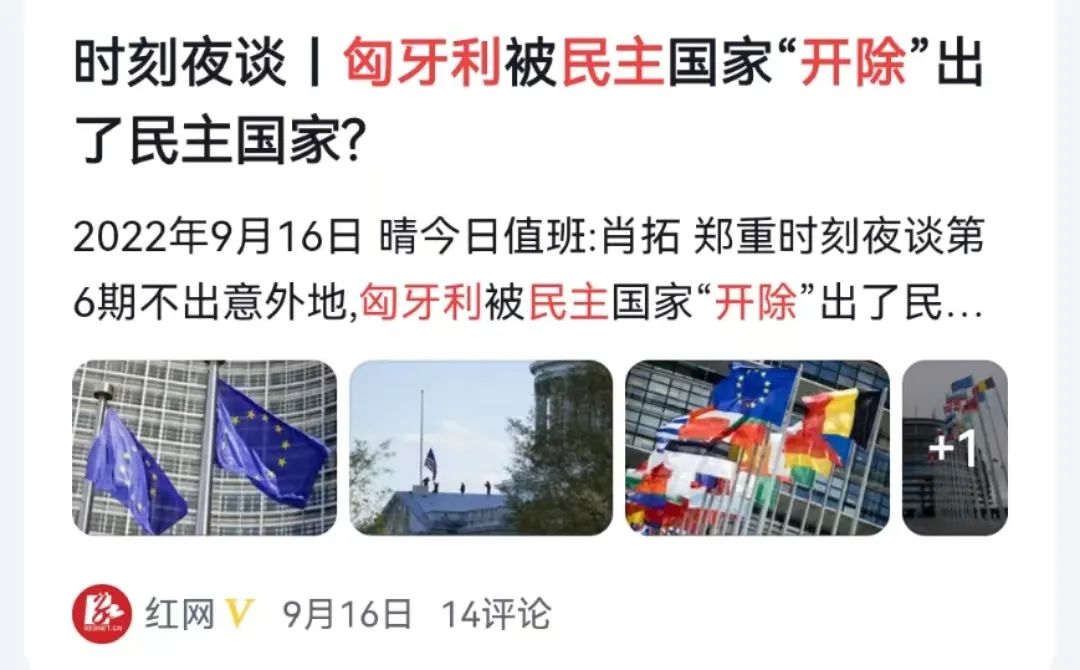Image resolution: width=1080 pixels, height=670 pixels.
Task: View the second thumbnail with the half-mast flag
Action: click(481, 448)
